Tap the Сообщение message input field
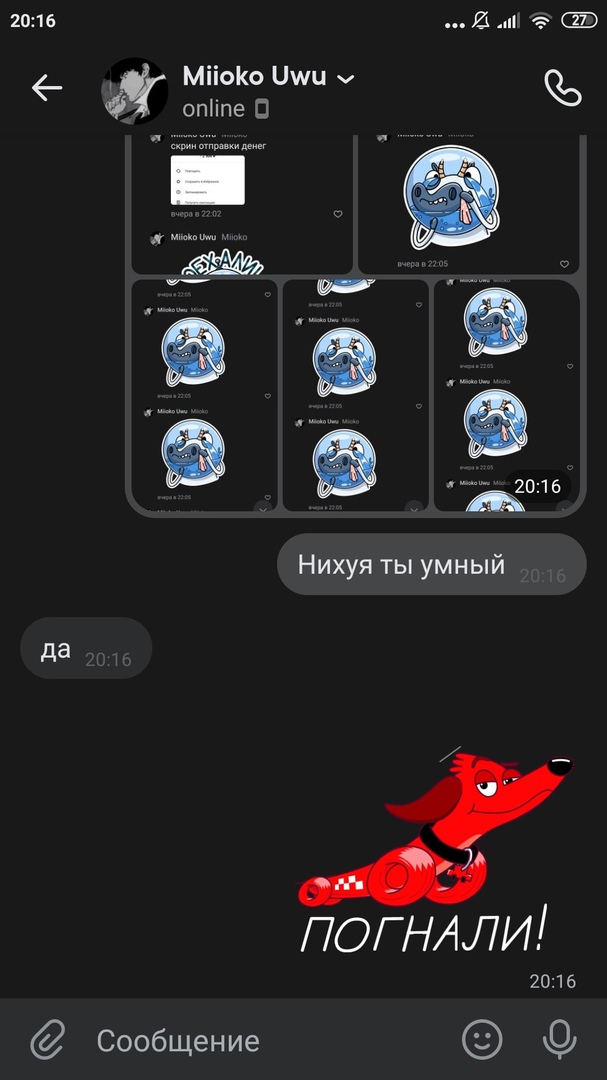The image size is (607, 1080). click(270, 1040)
